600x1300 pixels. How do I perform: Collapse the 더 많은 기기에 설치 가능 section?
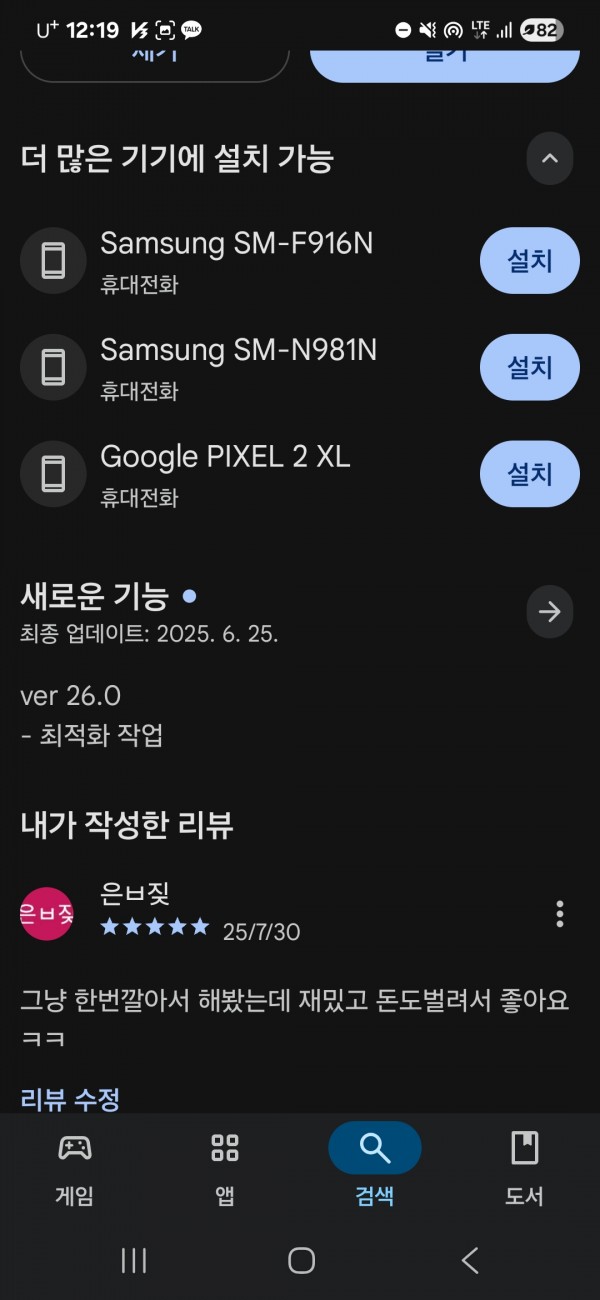550,158
